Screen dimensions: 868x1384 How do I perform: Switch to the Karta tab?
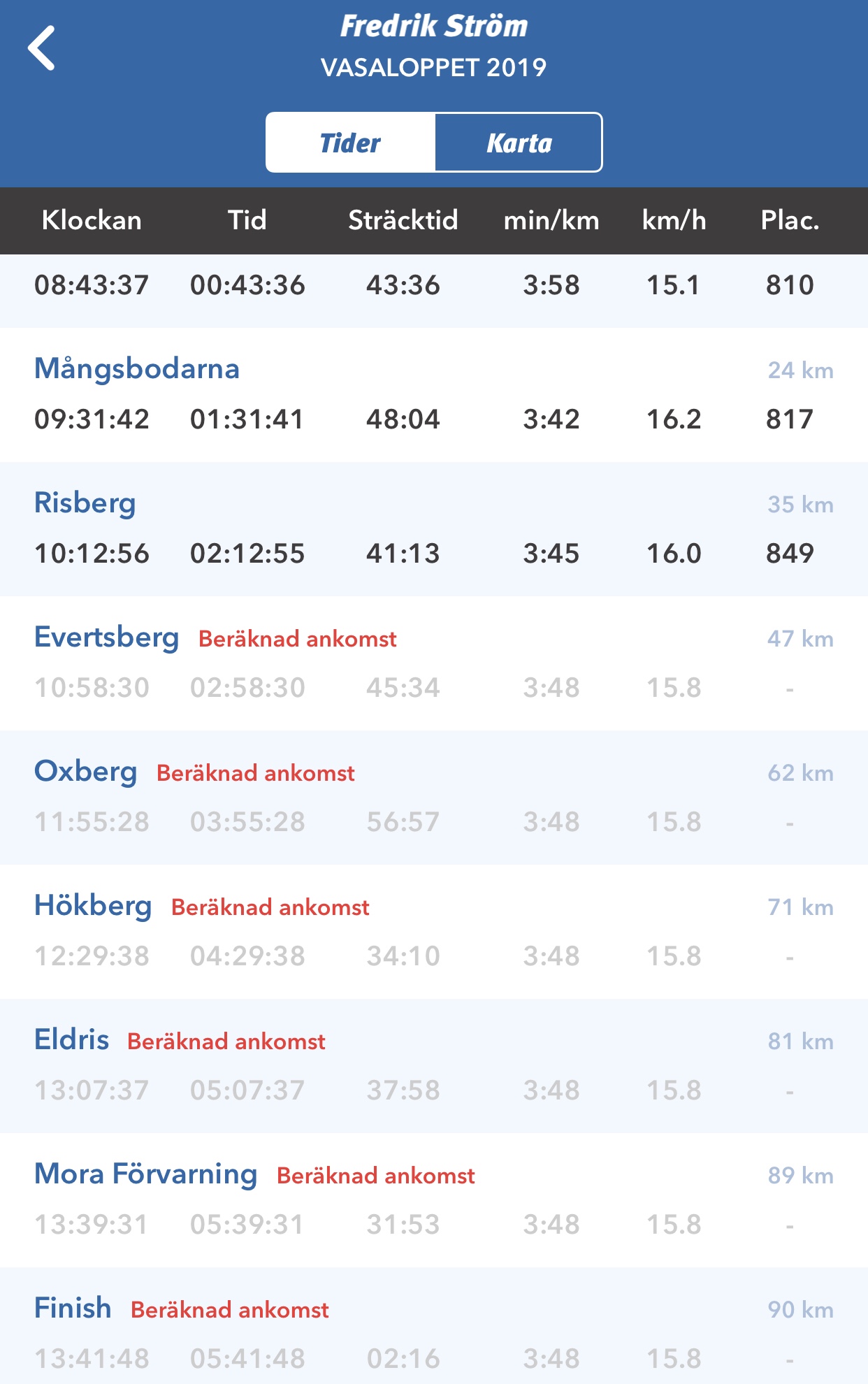(x=518, y=143)
